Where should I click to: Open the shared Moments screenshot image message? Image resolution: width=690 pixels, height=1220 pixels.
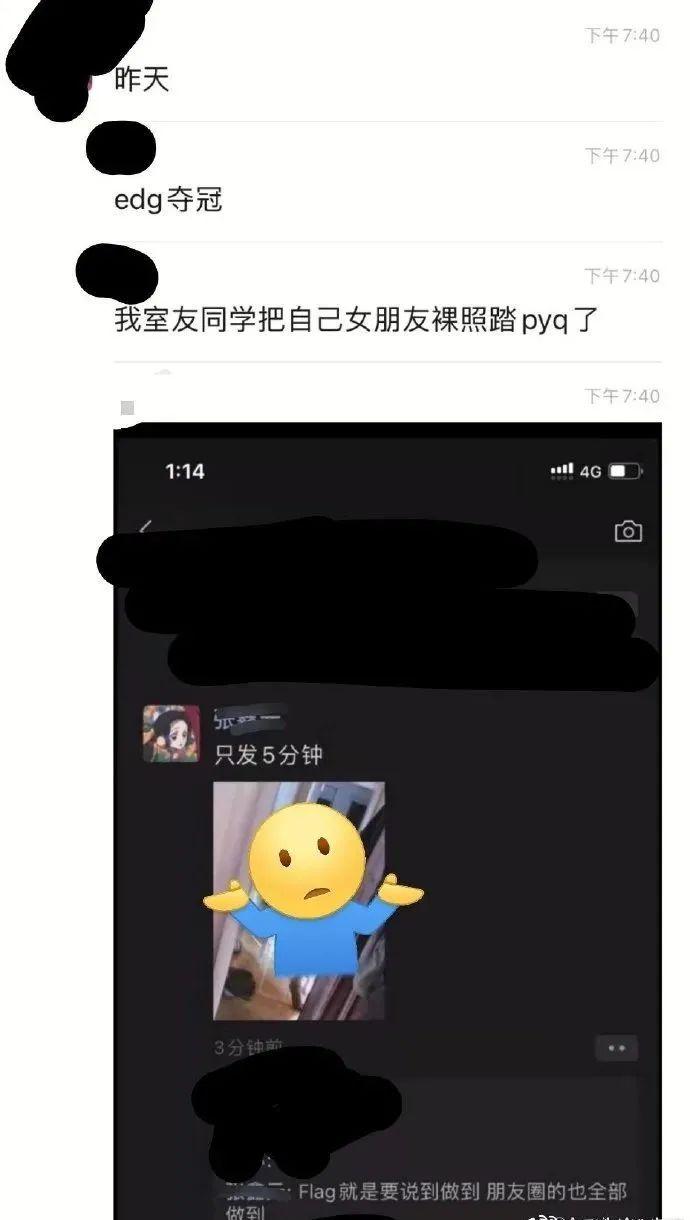(x=387, y=820)
